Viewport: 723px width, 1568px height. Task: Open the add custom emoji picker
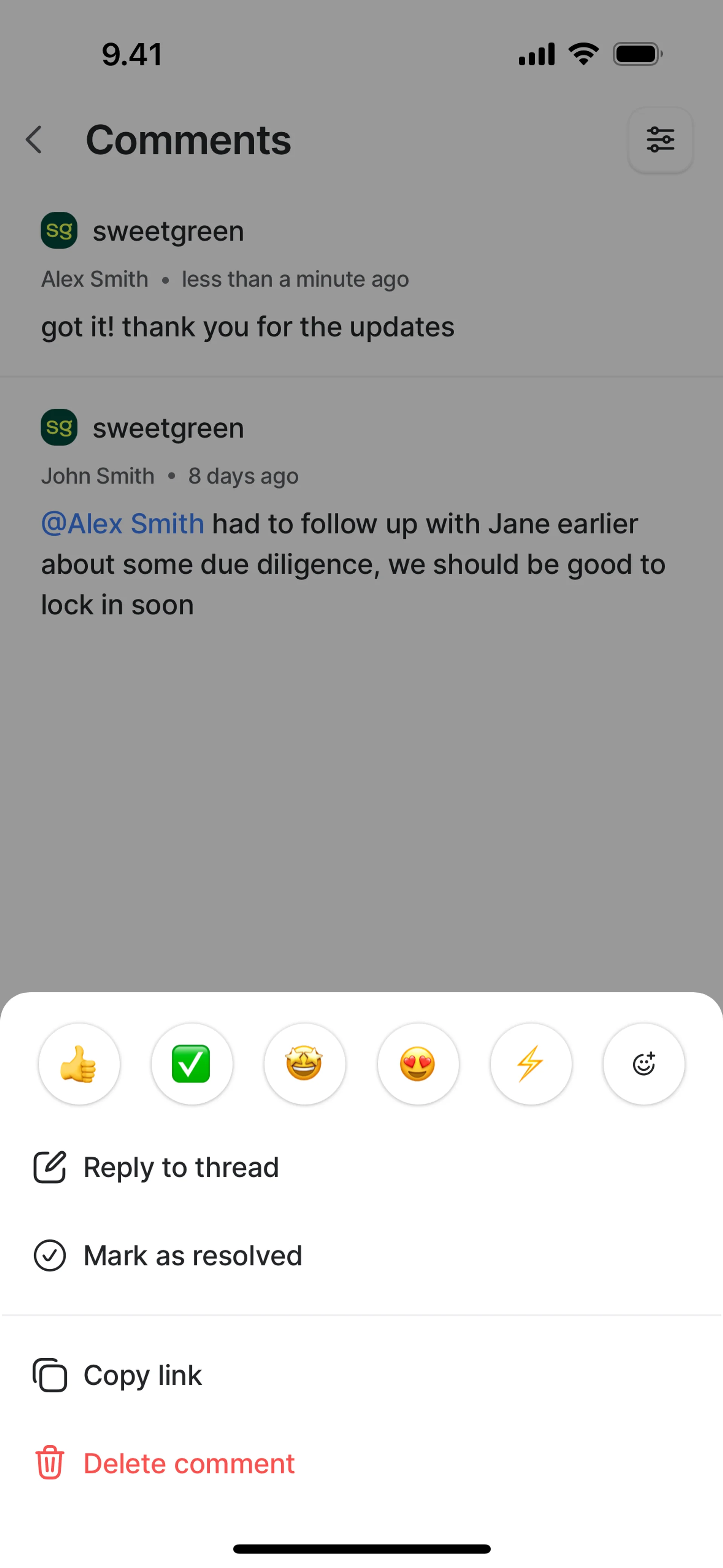(x=643, y=1064)
